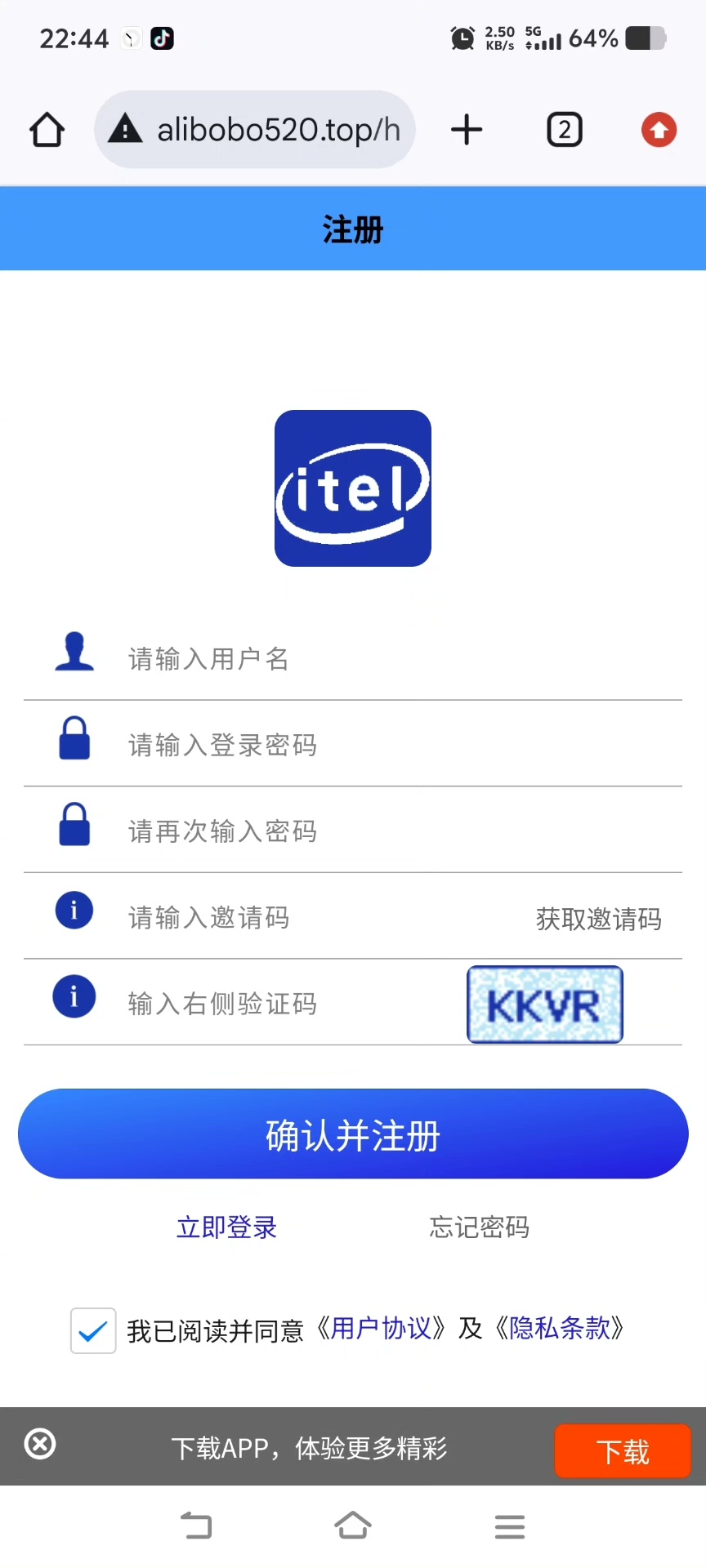706x1568 pixels.
Task: Open a new browser tab
Action: click(467, 130)
